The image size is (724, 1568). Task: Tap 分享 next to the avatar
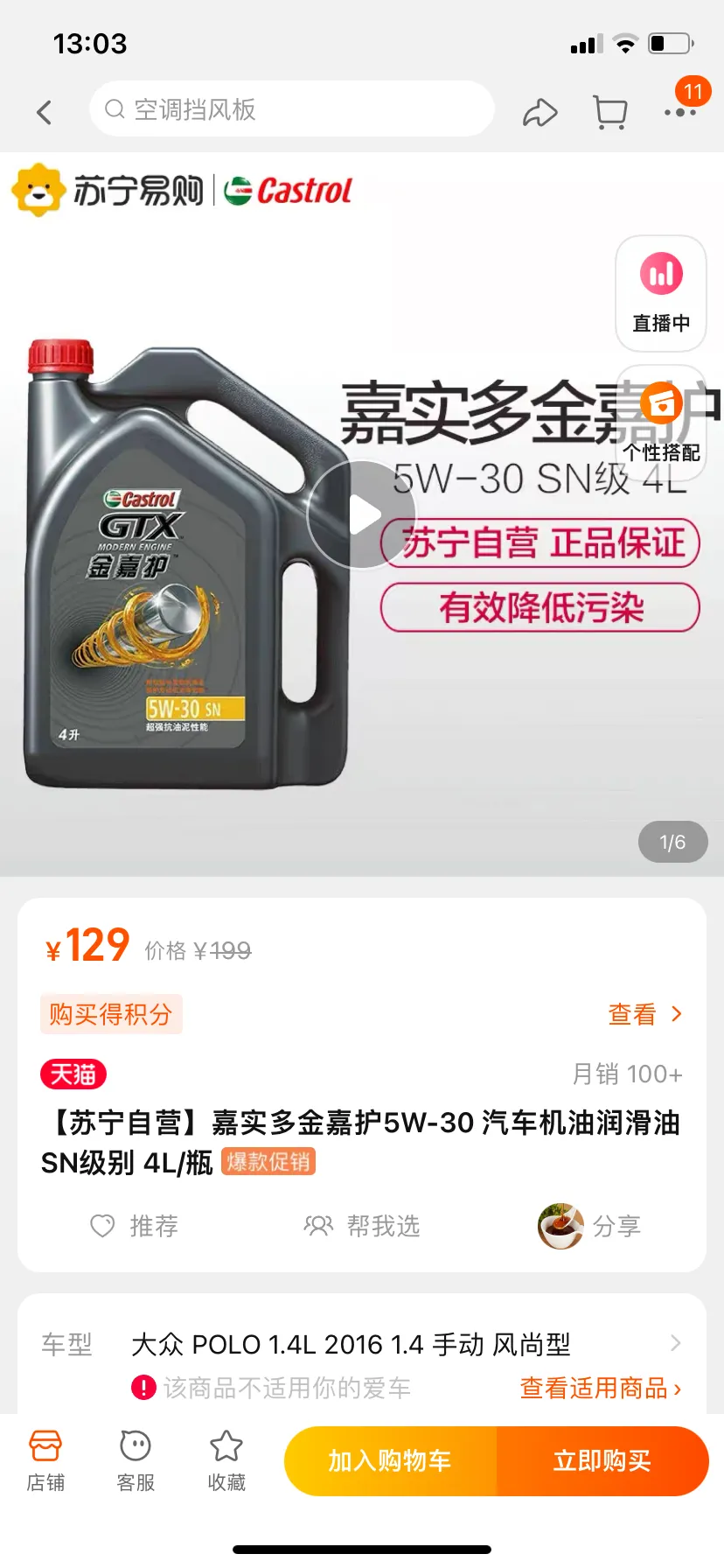[590, 1226]
